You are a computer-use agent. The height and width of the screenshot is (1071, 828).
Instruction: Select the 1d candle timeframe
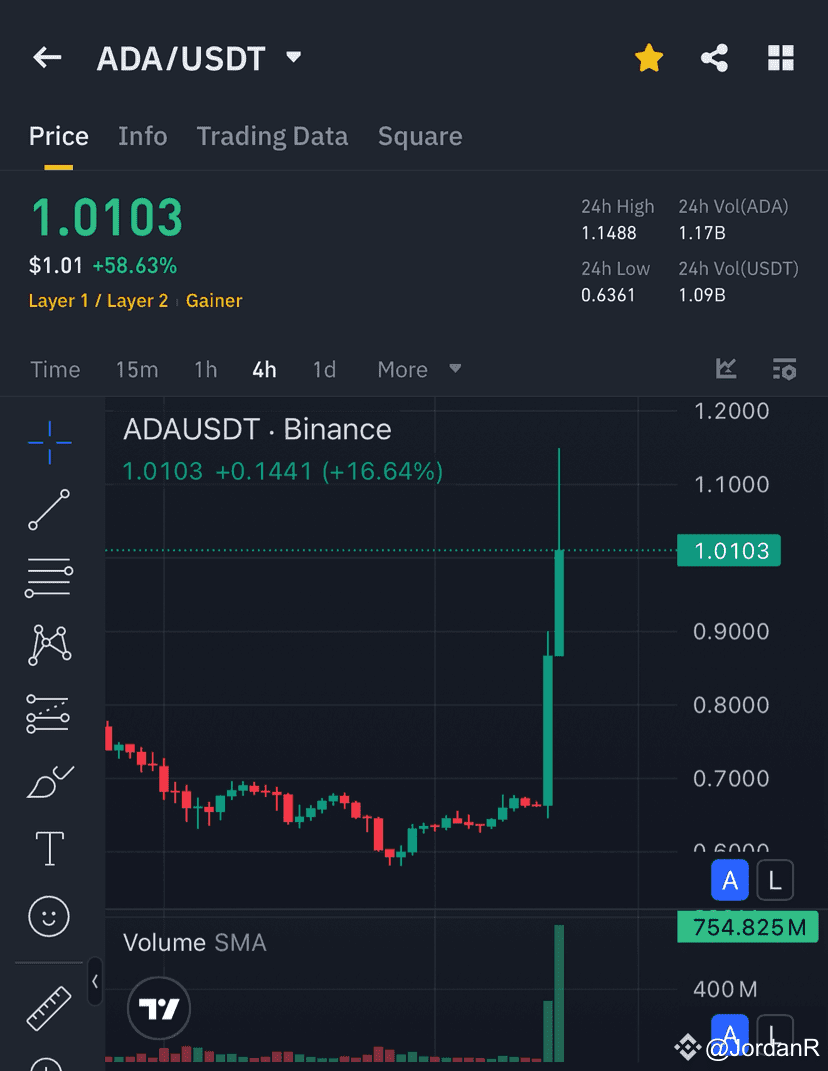click(x=324, y=369)
